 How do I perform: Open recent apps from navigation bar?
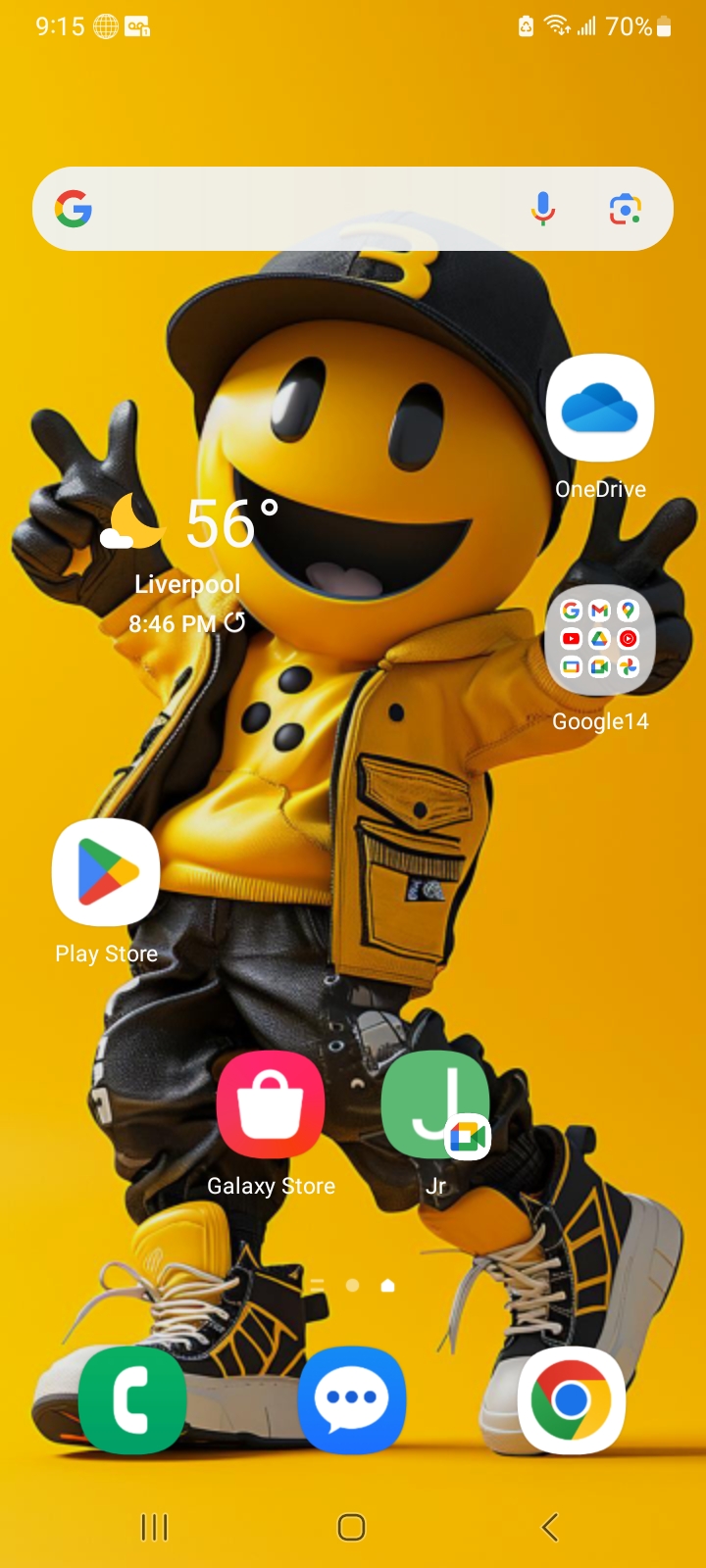pos(154,1527)
